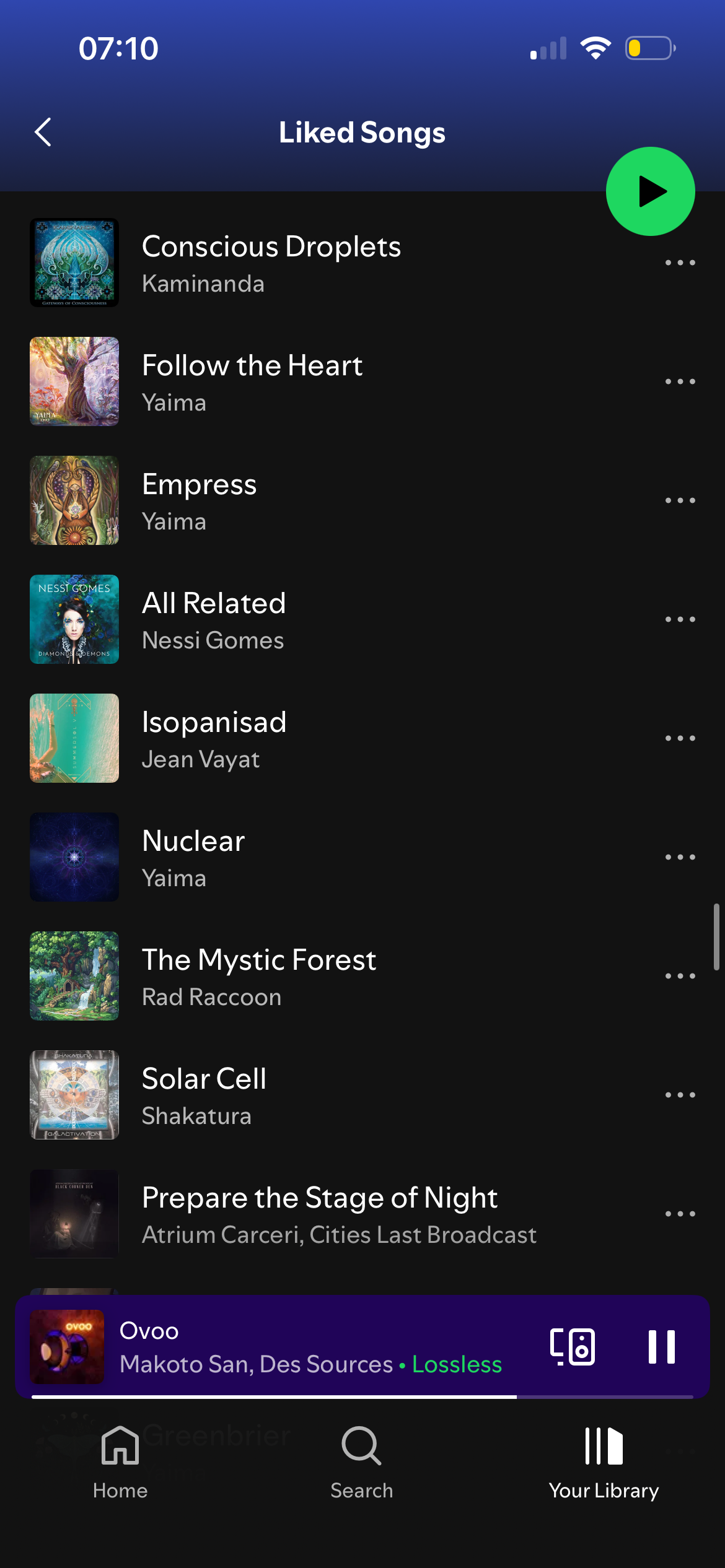The image size is (725, 1568).
Task: Play The Mystic Forest by Rad Raccoon
Action: (259, 976)
